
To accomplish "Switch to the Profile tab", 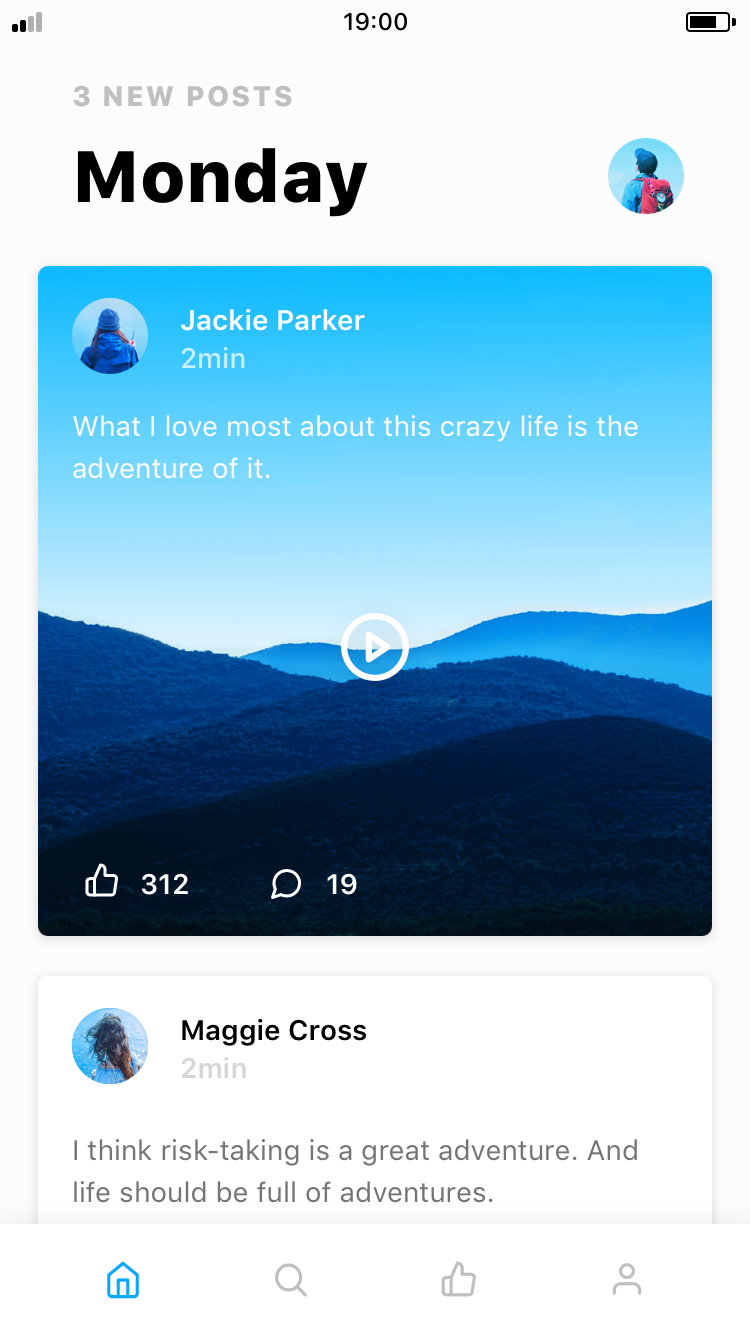I will pos(627,1279).
